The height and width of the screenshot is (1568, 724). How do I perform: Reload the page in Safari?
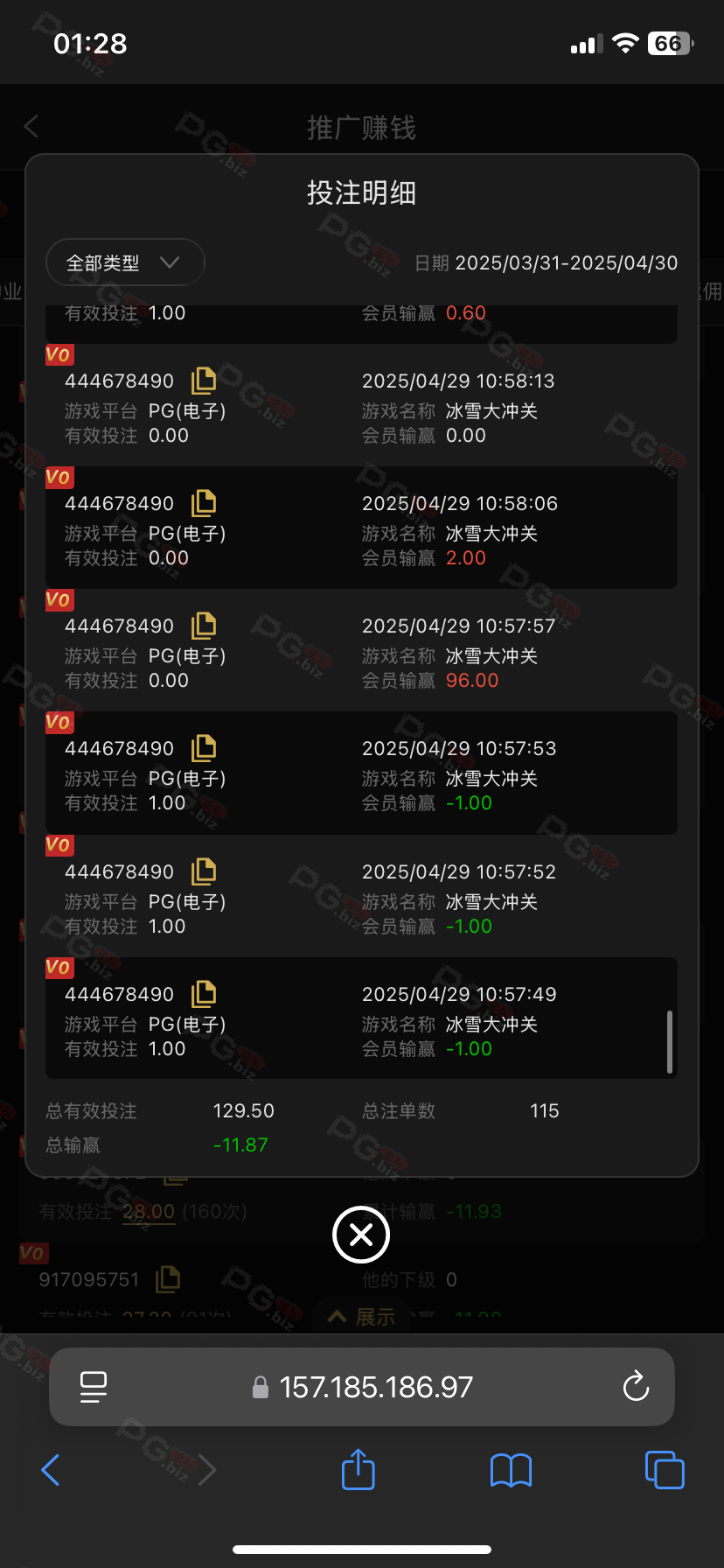click(636, 1386)
